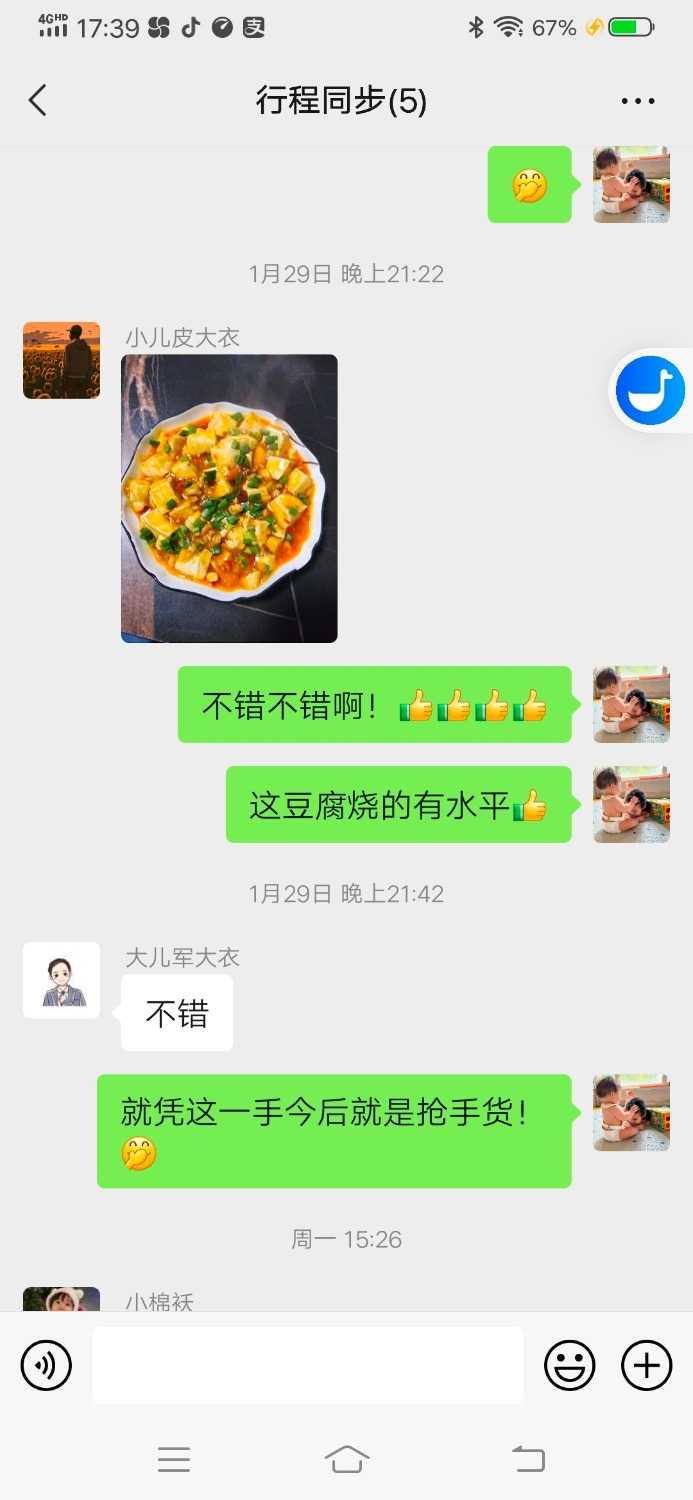Open the recent apps menu
Viewport: 693px width, 1500px height.
click(x=174, y=1460)
